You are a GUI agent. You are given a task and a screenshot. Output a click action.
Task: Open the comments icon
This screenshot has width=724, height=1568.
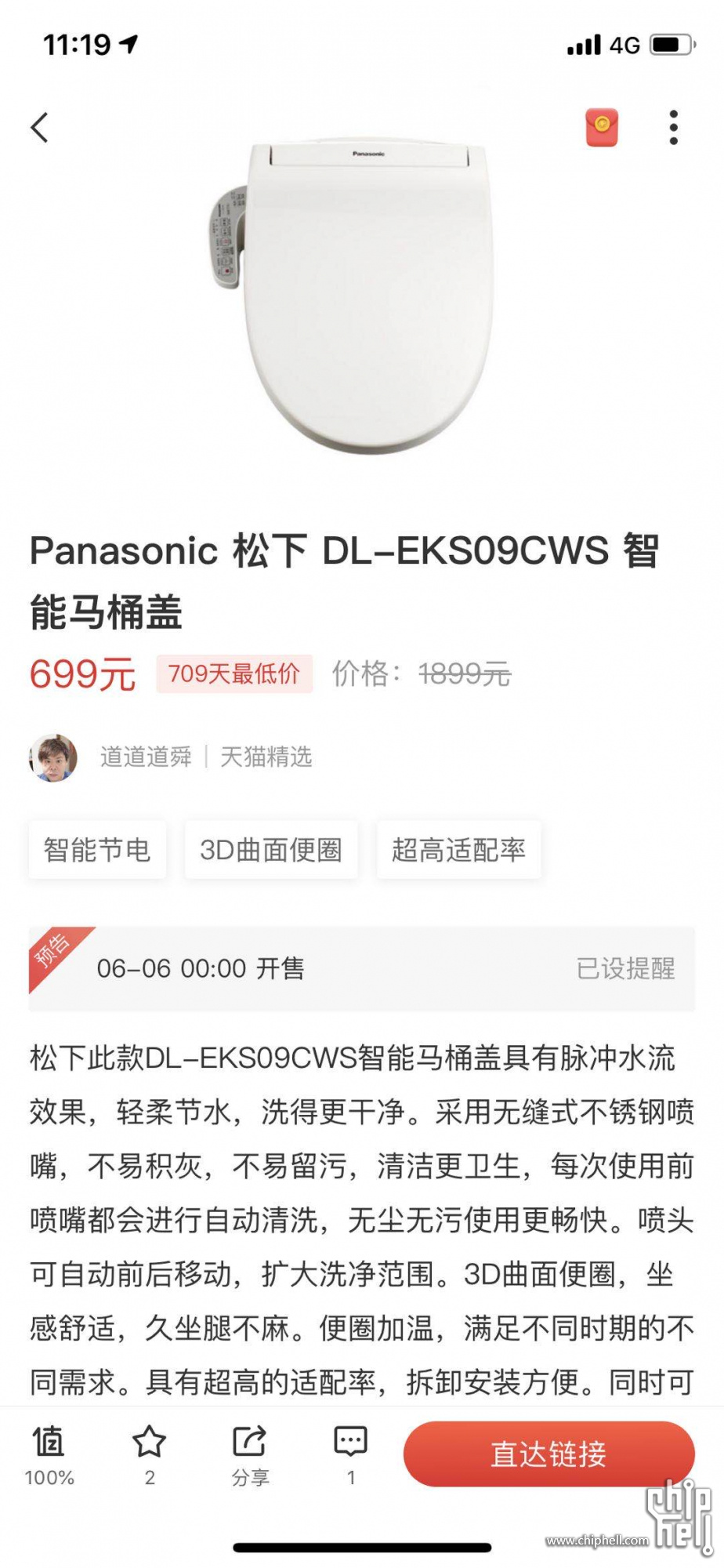tap(350, 1455)
